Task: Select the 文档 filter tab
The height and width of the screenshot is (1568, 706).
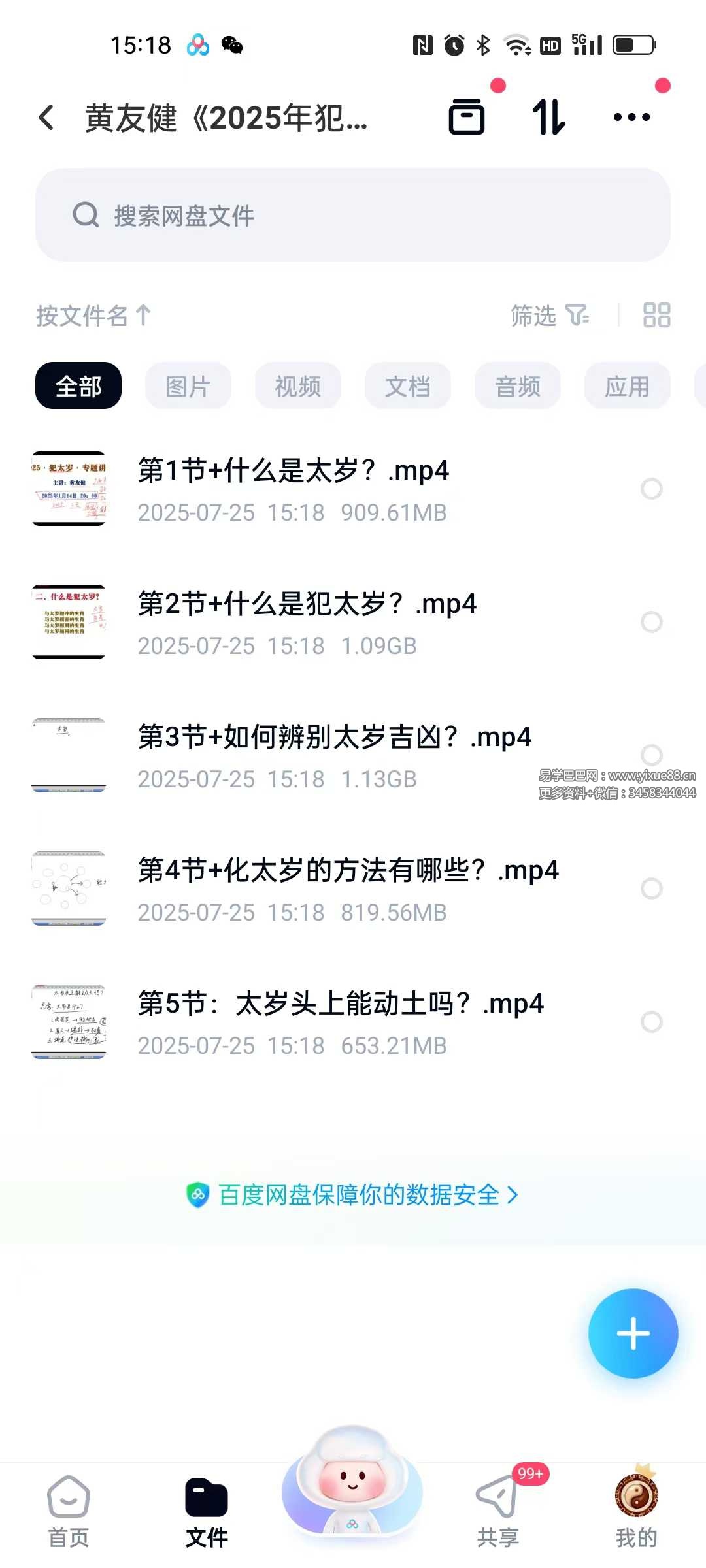Action: click(407, 385)
